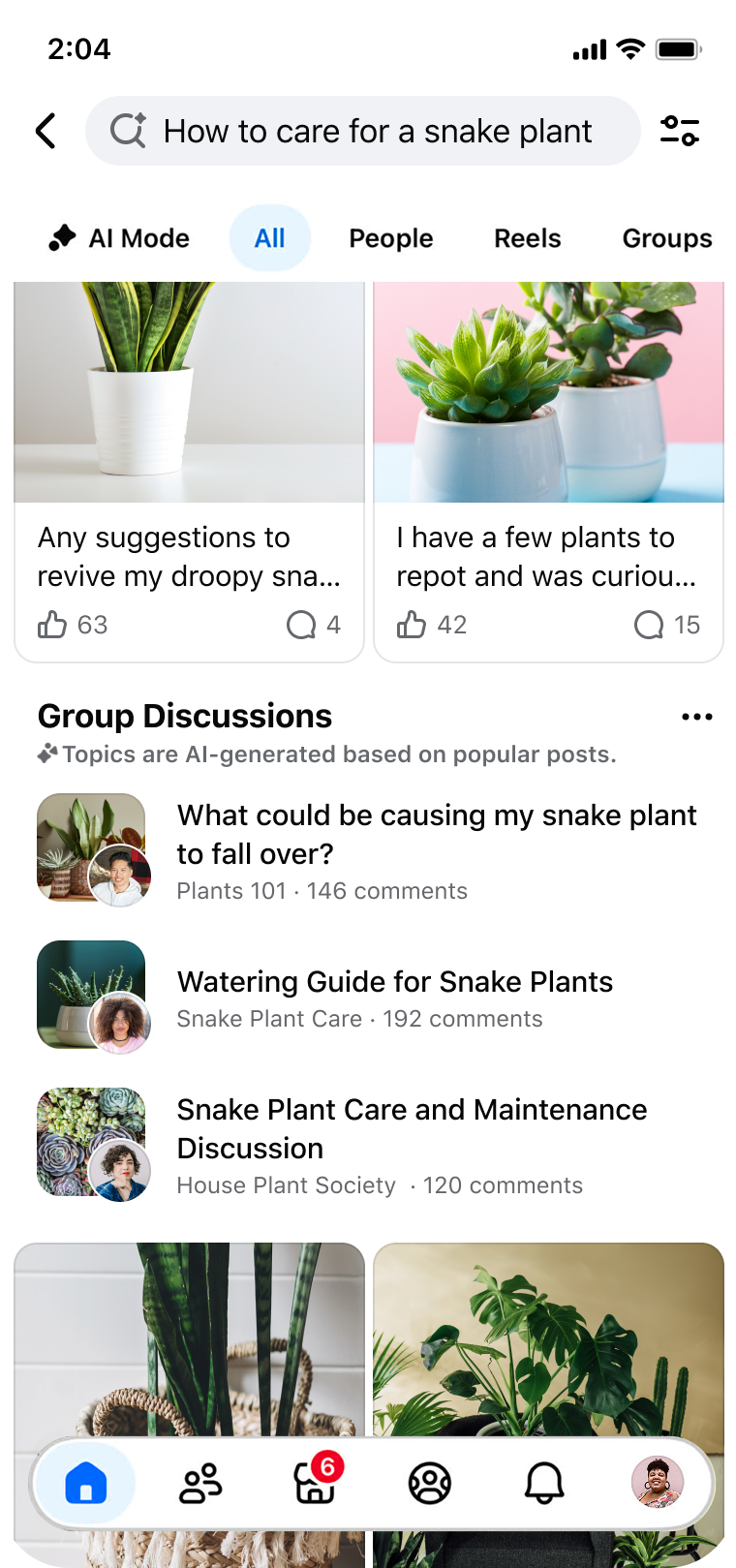The image size is (736, 1568).
Task: Switch to the Groups filter
Action: tap(667, 238)
